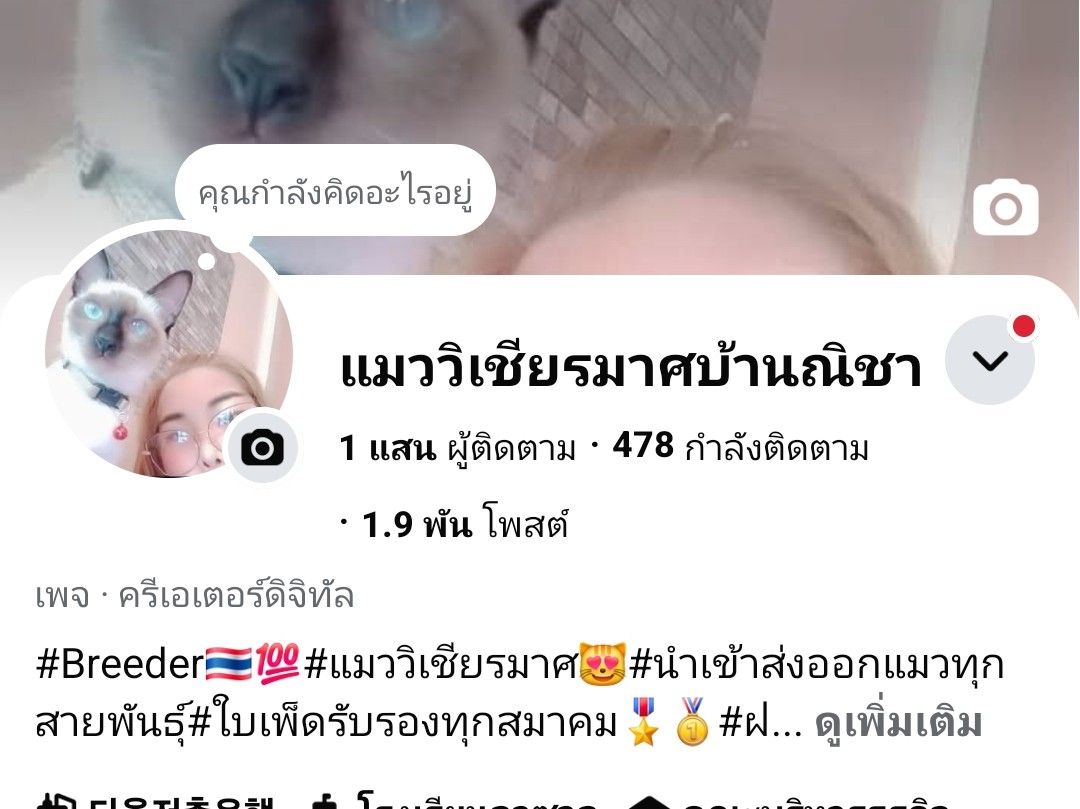Screen dimensions: 1080x809
Task: View the 1 แสน ผู้ติดตาม followers list
Action: pyautogui.click(x=458, y=449)
